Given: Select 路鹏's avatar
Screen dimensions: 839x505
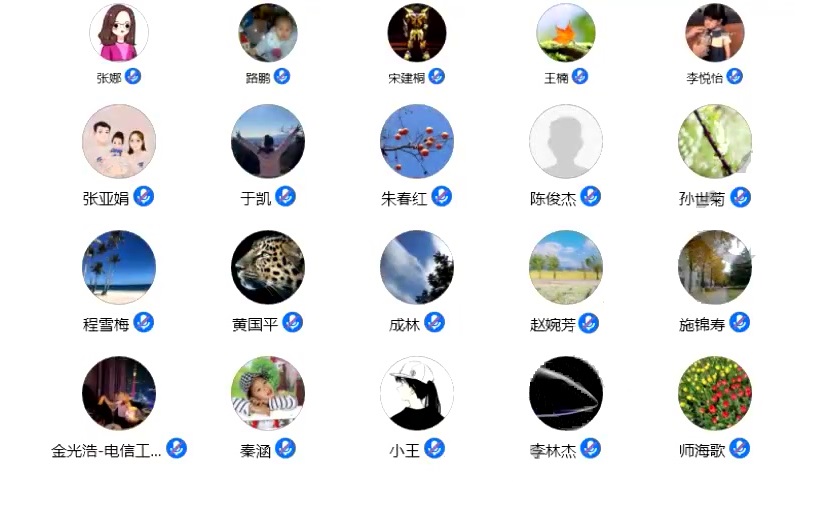Looking at the screenshot, I should click(268, 33).
